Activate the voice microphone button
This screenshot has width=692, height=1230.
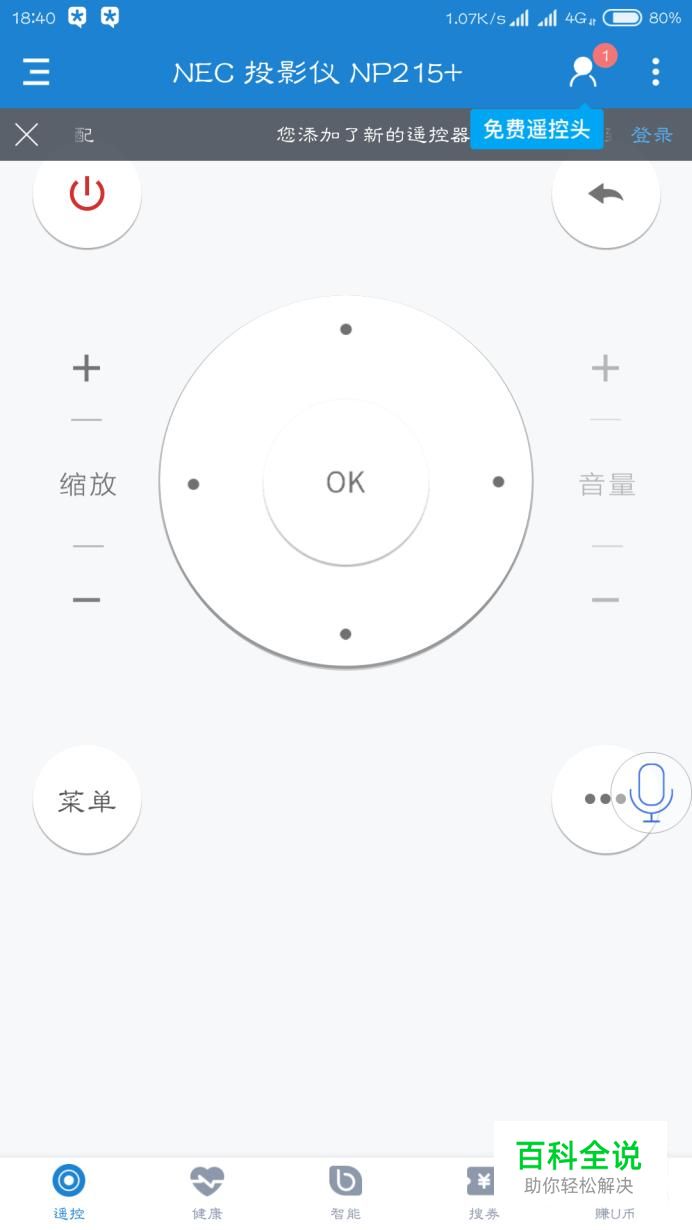651,793
